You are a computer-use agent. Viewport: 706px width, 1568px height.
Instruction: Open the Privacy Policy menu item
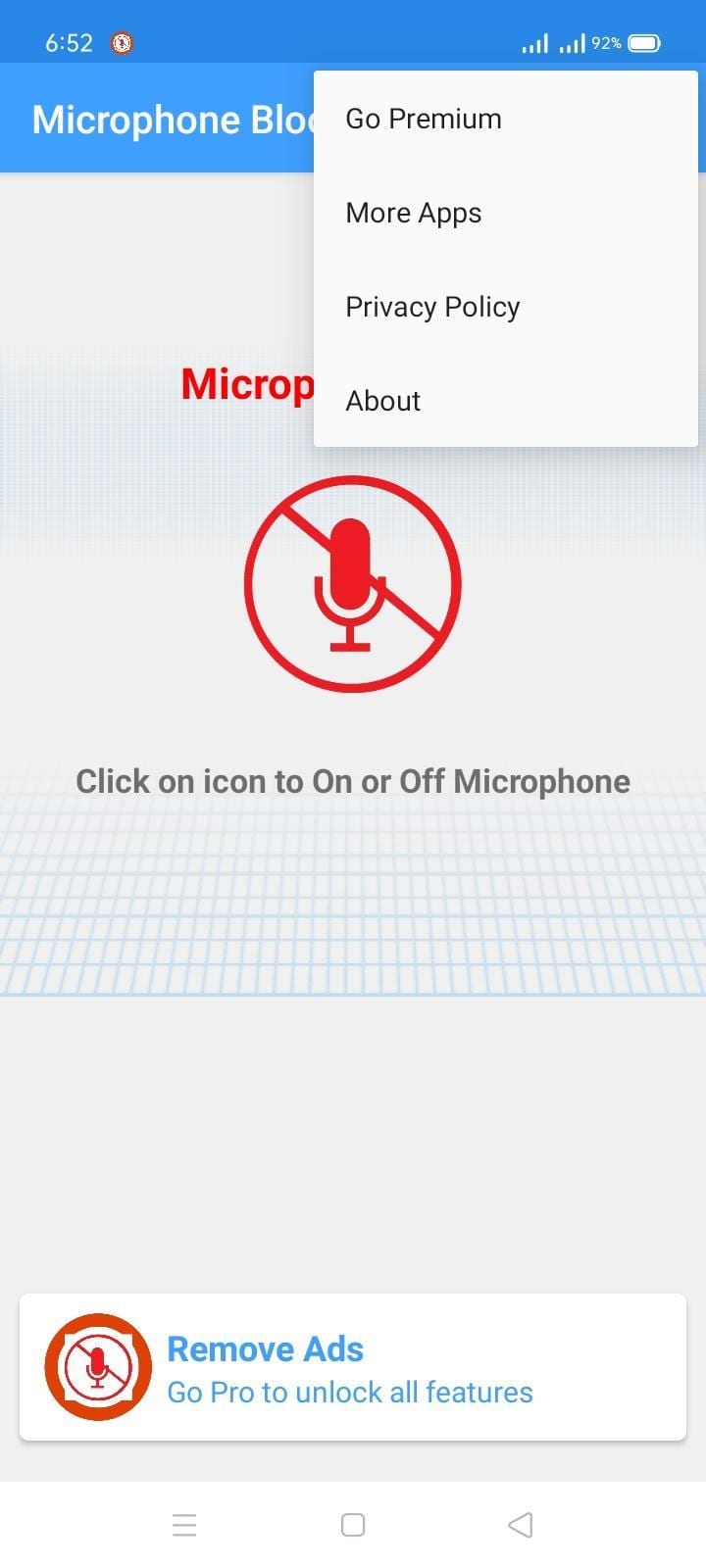pos(505,307)
